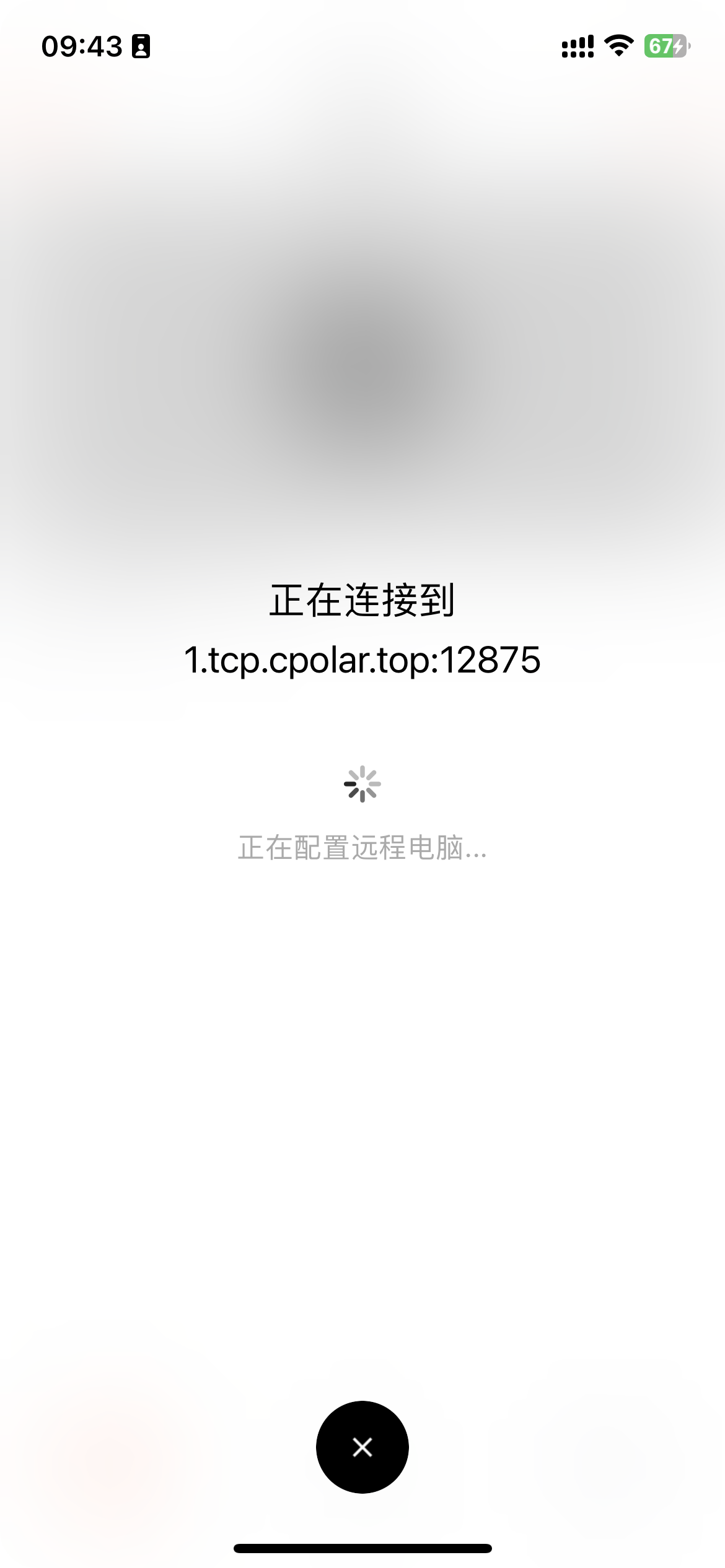
Task: Cancel the connection with the X button
Action: coord(362,1447)
